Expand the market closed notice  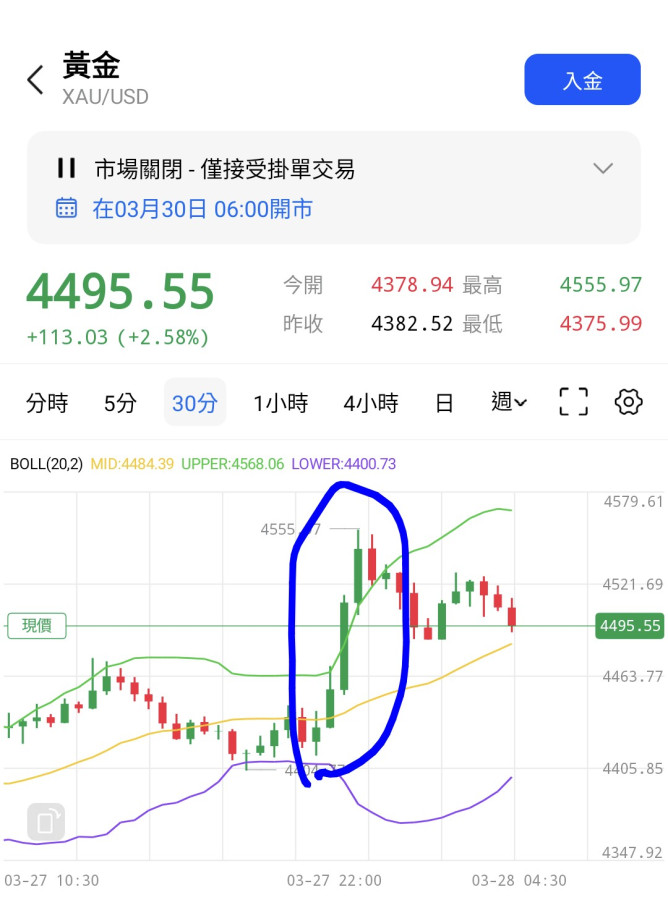tap(603, 168)
